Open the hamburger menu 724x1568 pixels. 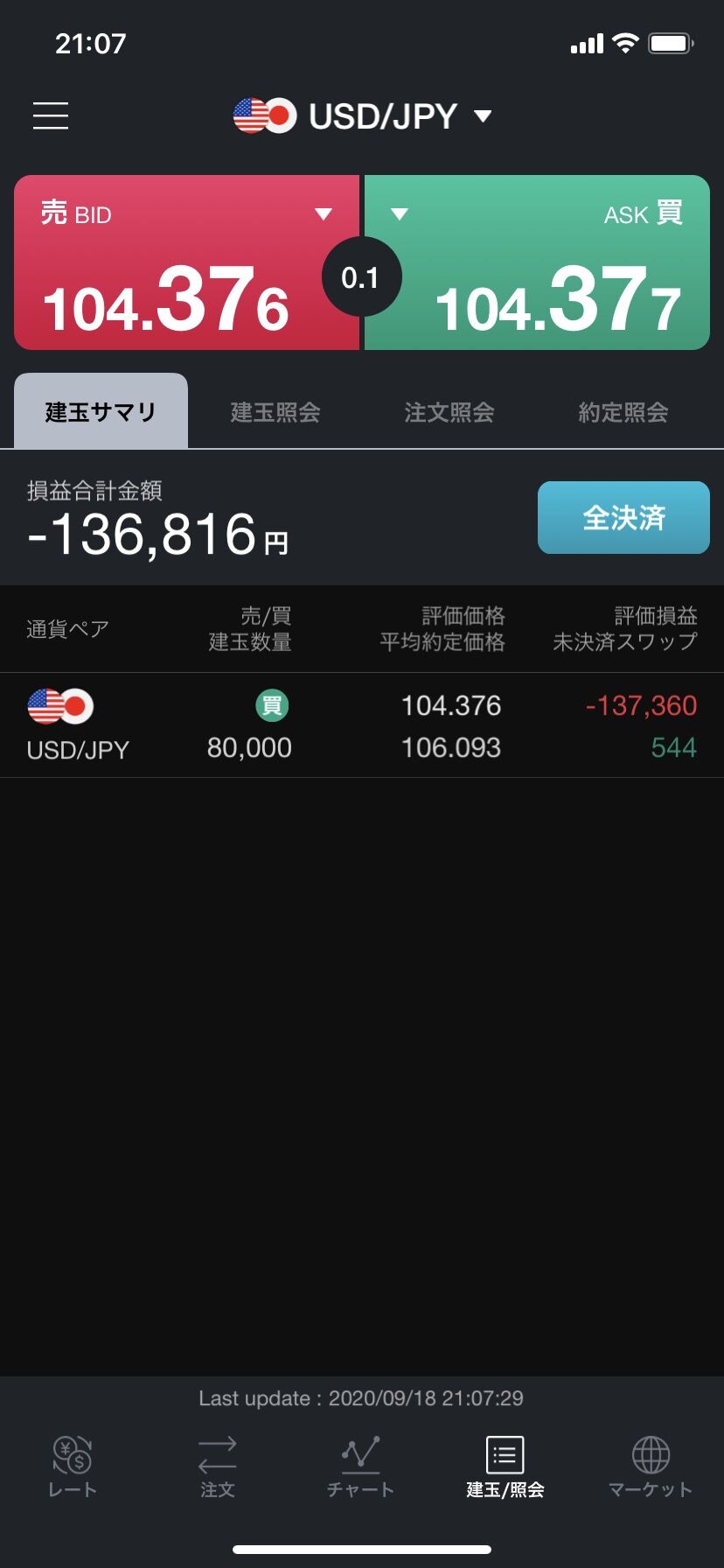coord(51,115)
